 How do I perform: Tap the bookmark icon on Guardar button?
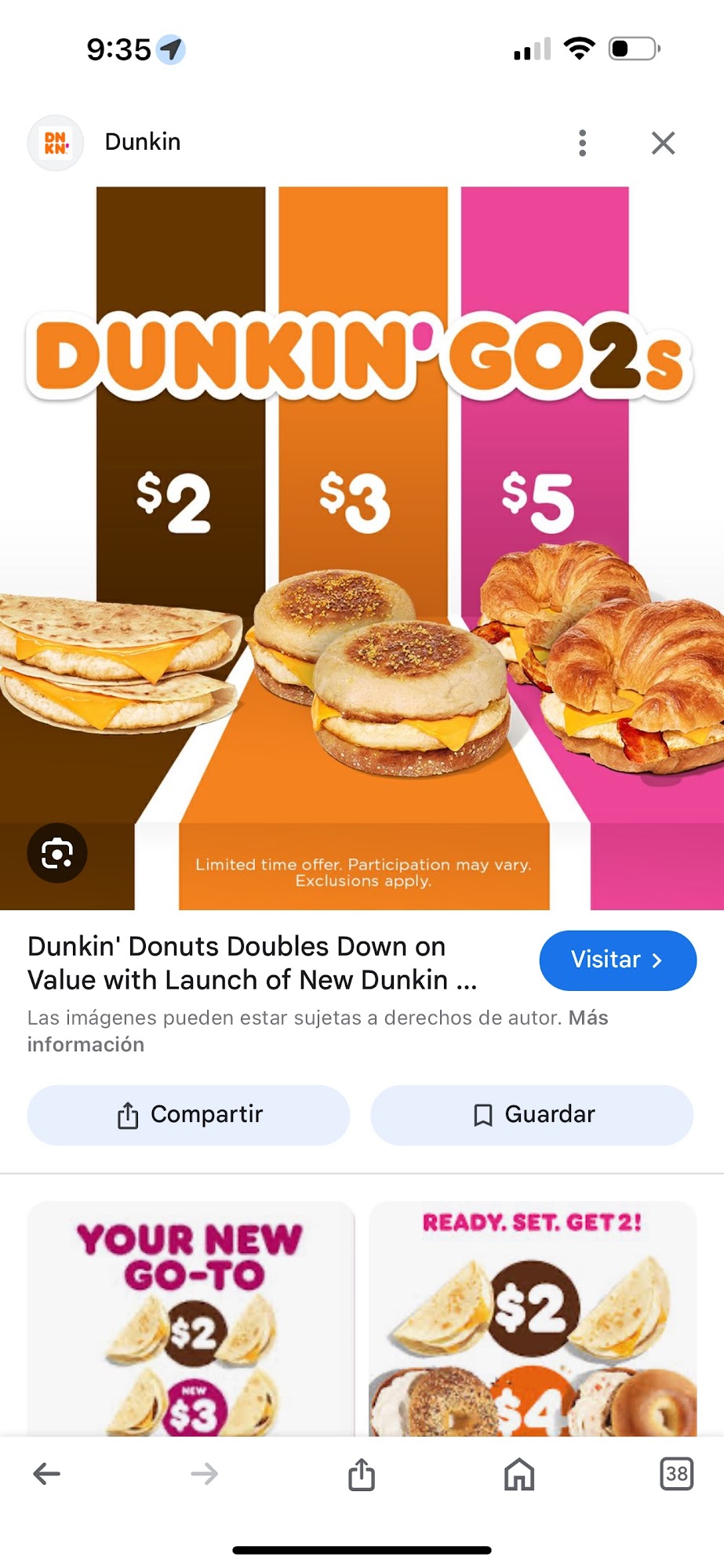coord(482,1114)
